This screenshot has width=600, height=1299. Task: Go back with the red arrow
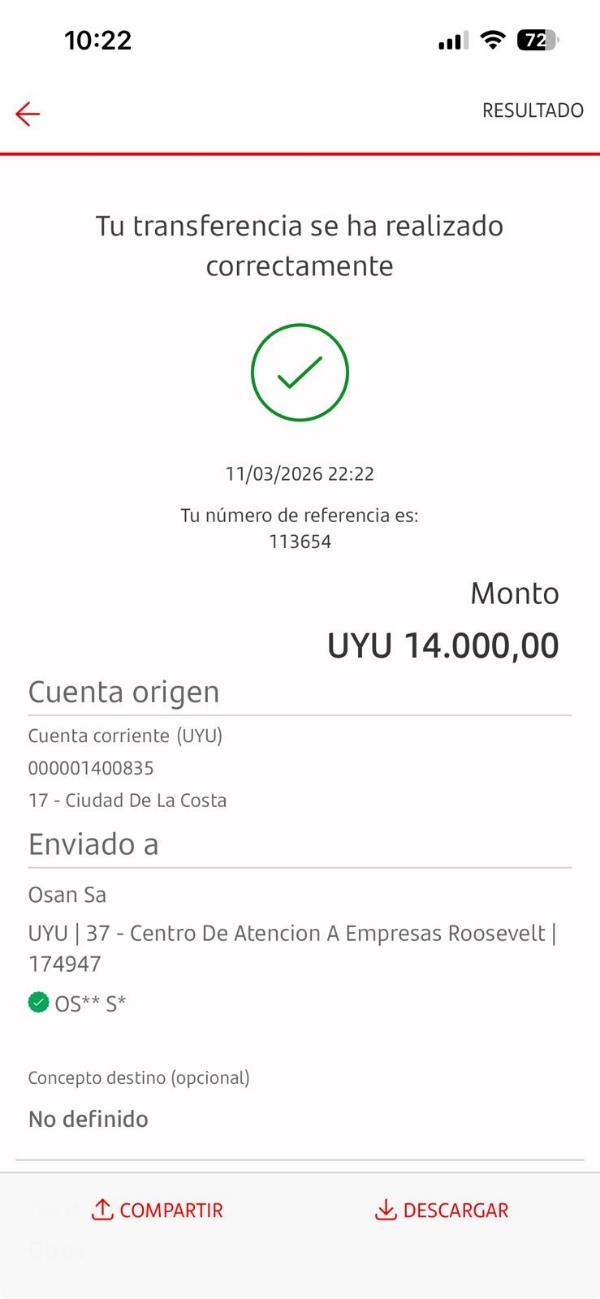[28, 114]
